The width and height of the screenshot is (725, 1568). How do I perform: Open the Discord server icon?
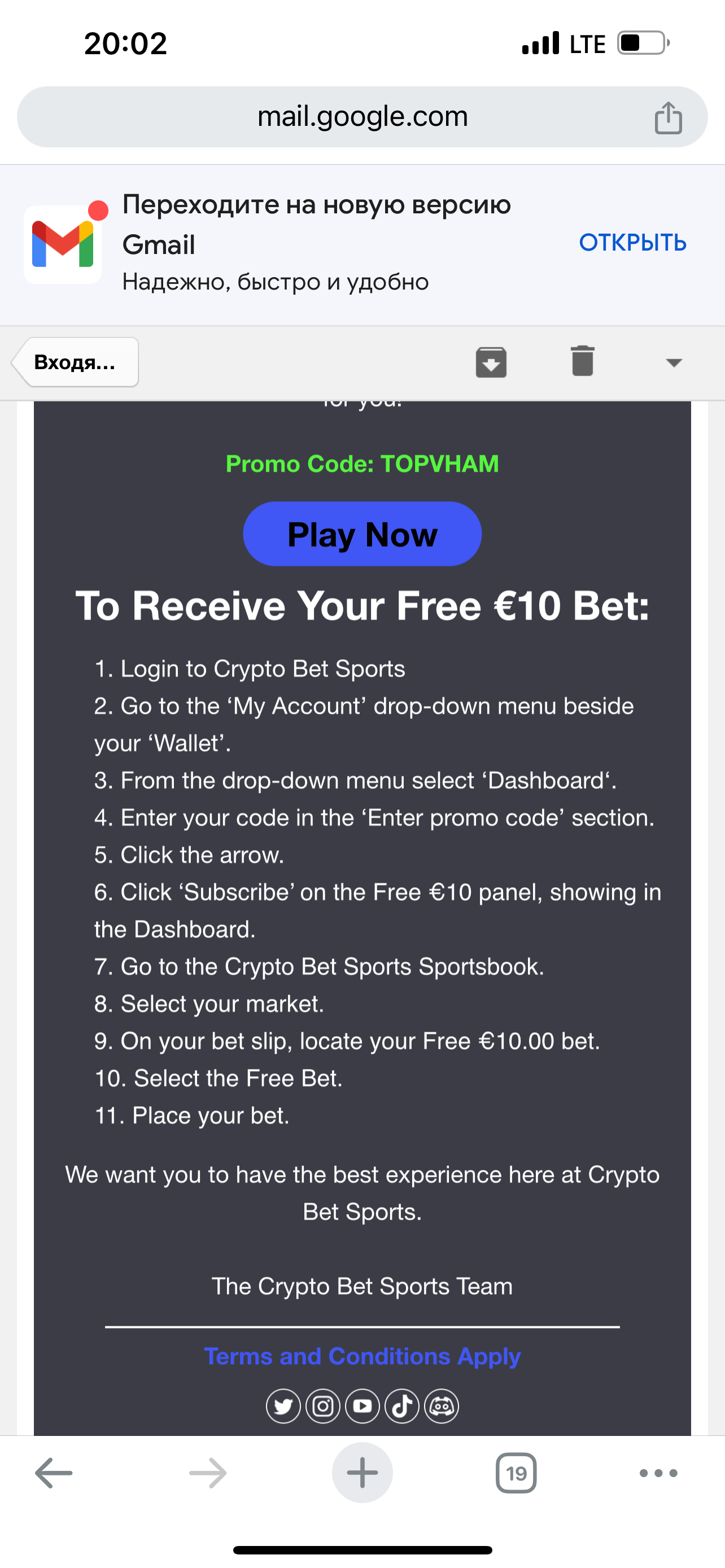pyautogui.click(x=442, y=1406)
